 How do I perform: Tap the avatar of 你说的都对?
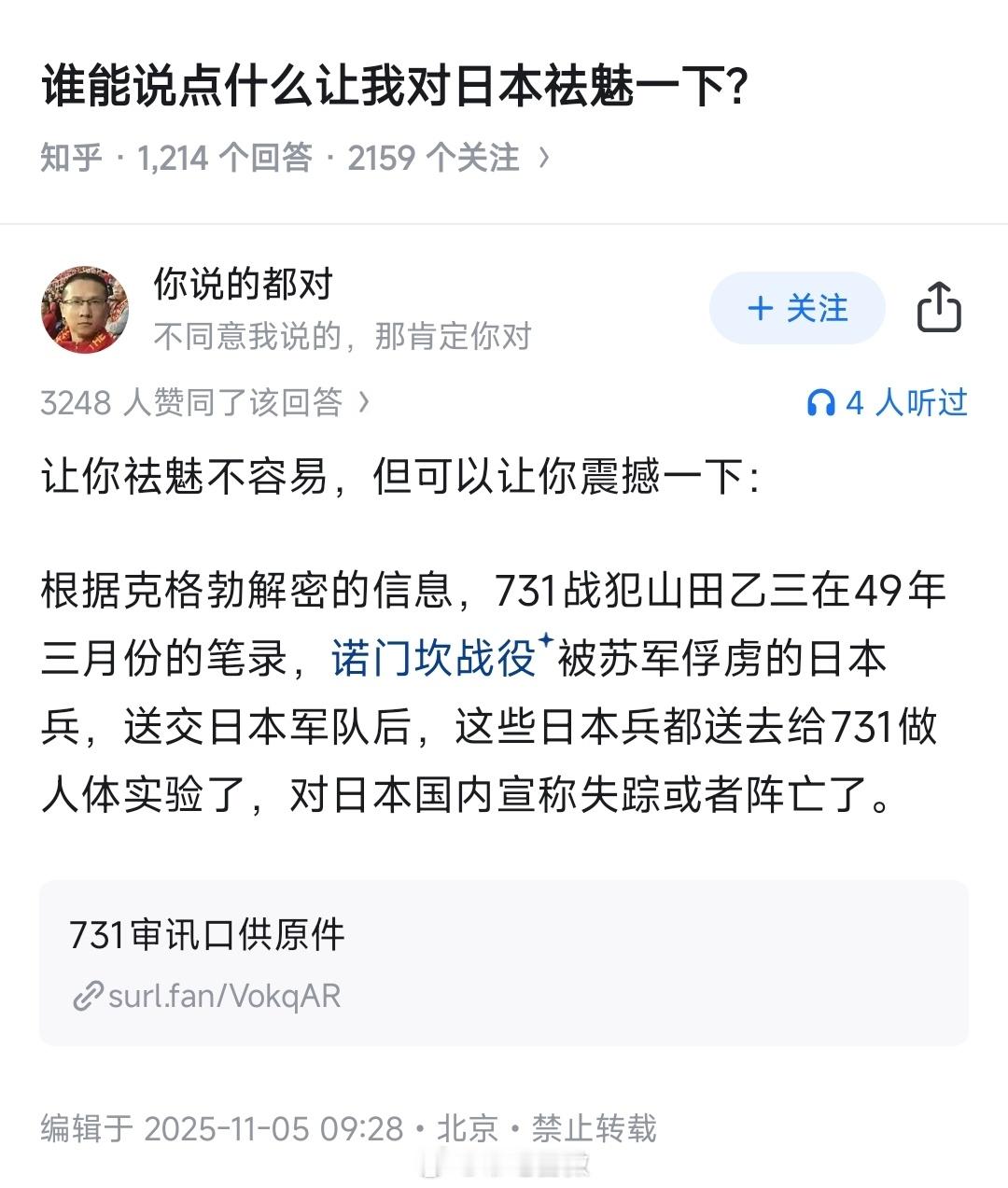[86, 309]
